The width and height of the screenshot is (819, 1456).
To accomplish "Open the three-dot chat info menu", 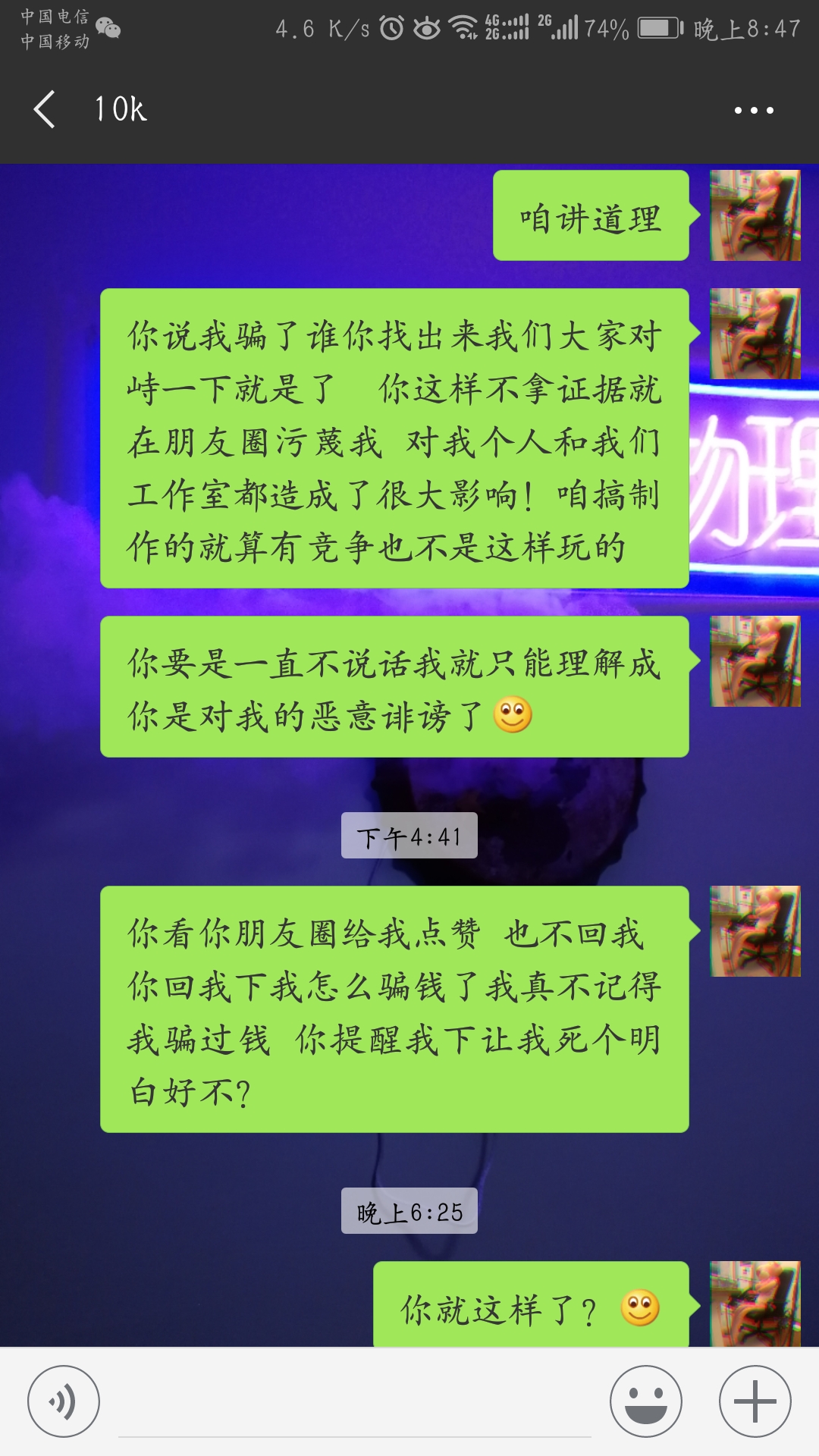I will point(753,111).
